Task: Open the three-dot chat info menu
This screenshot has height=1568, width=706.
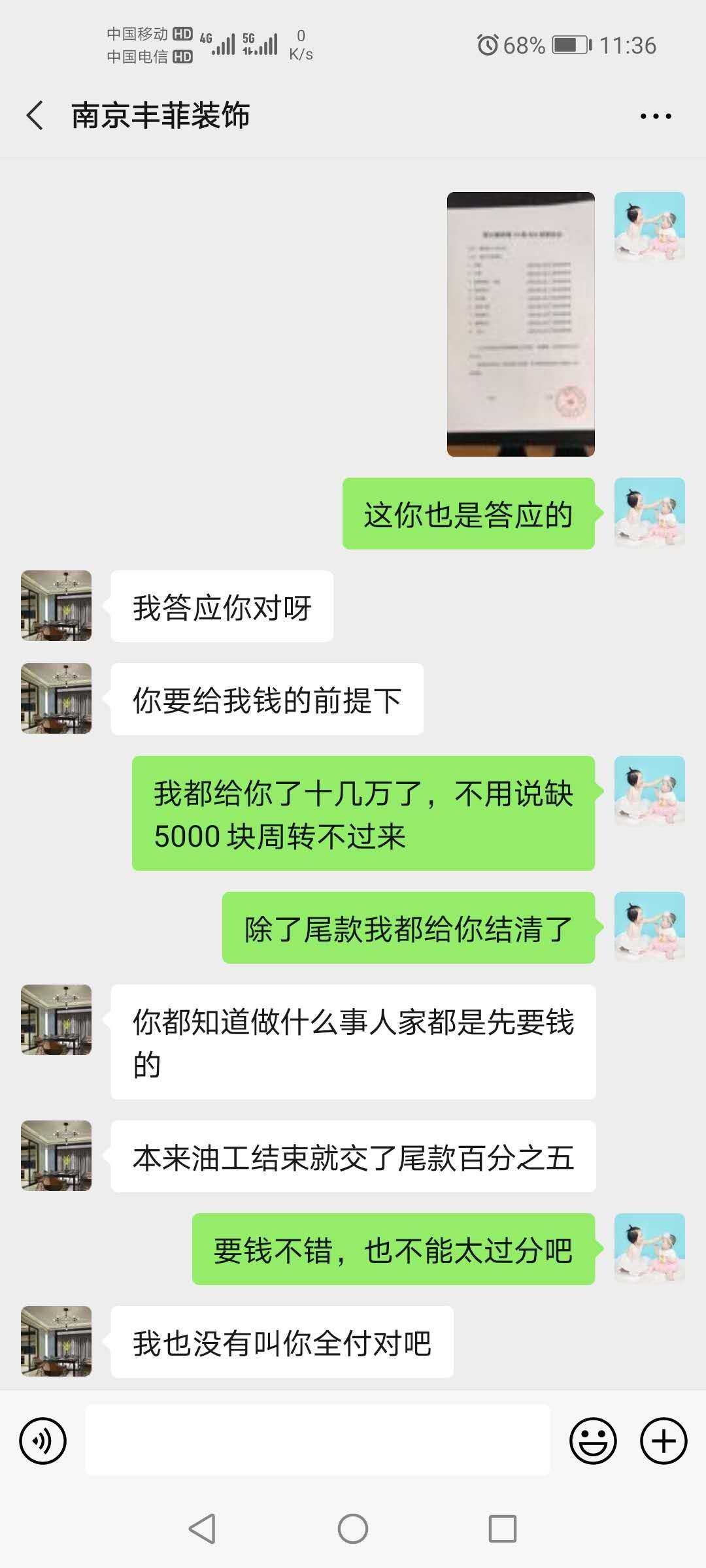Action: pos(656,116)
